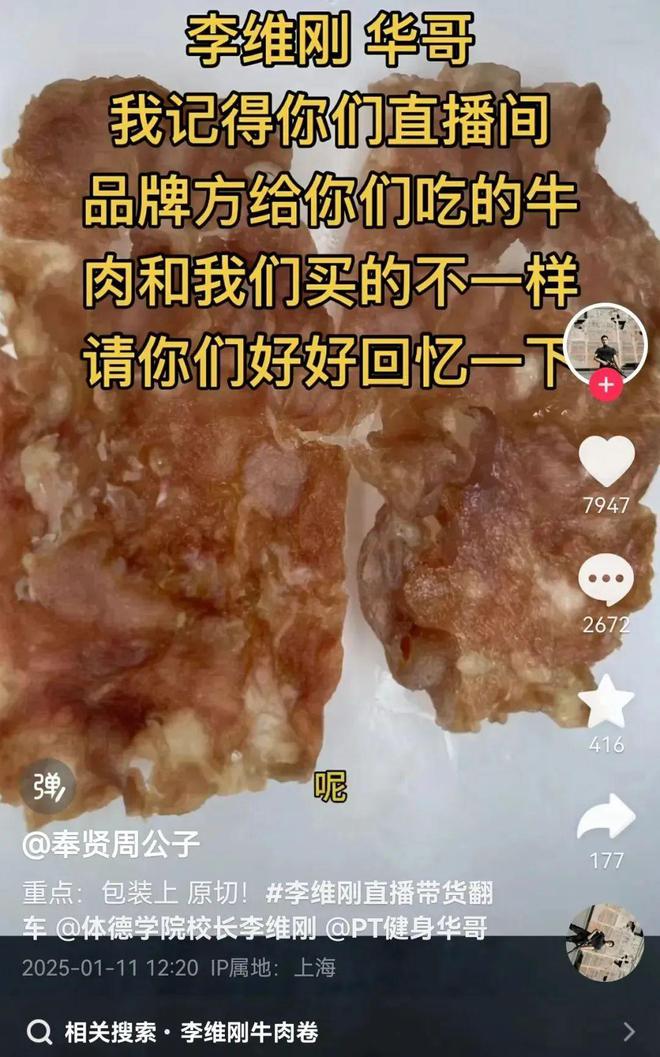Share this video using the arrow icon
The image size is (660, 1057).
click(x=606, y=818)
